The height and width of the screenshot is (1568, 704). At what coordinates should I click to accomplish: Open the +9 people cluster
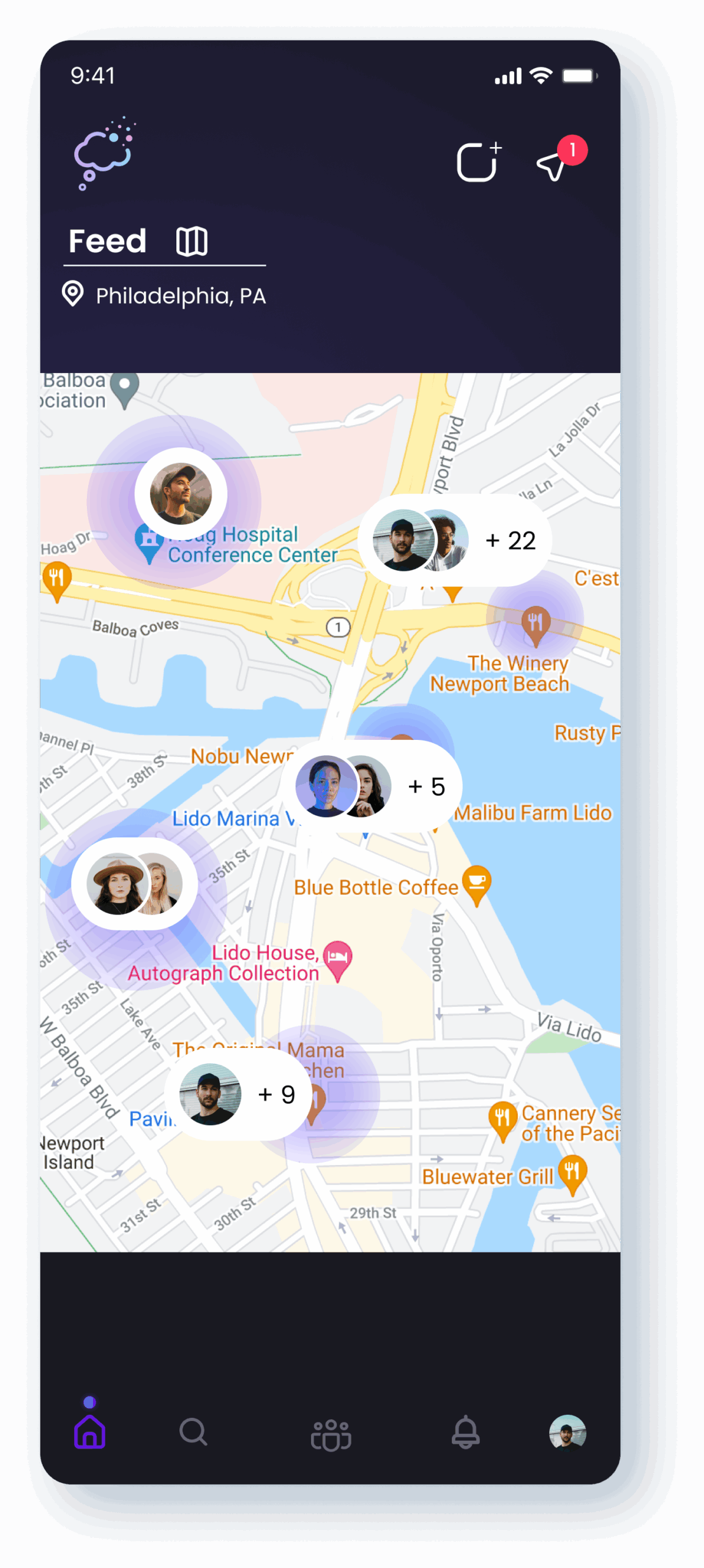pos(239,1094)
